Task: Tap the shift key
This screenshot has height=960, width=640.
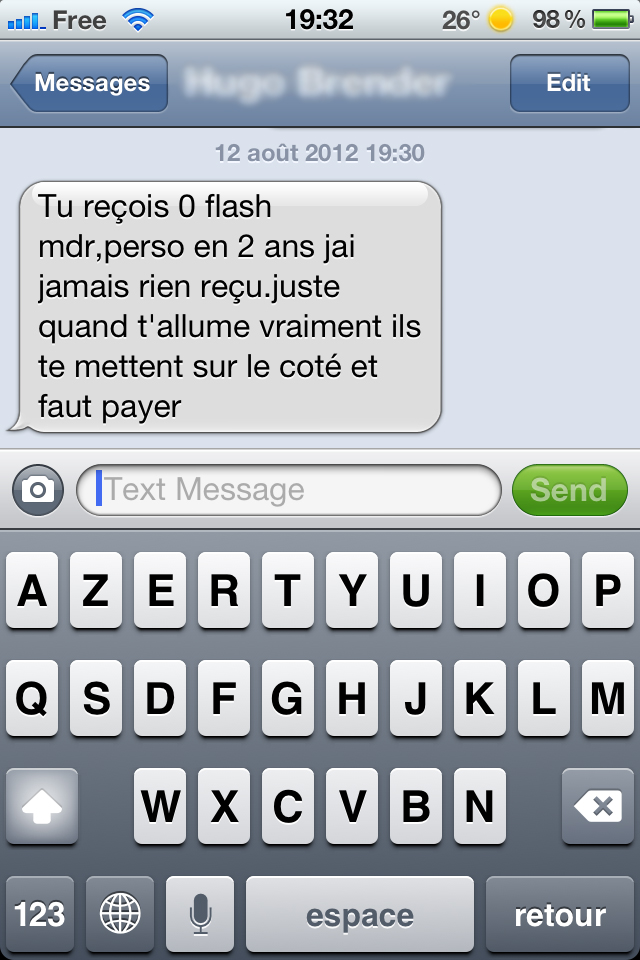Action: (x=41, y=807)
